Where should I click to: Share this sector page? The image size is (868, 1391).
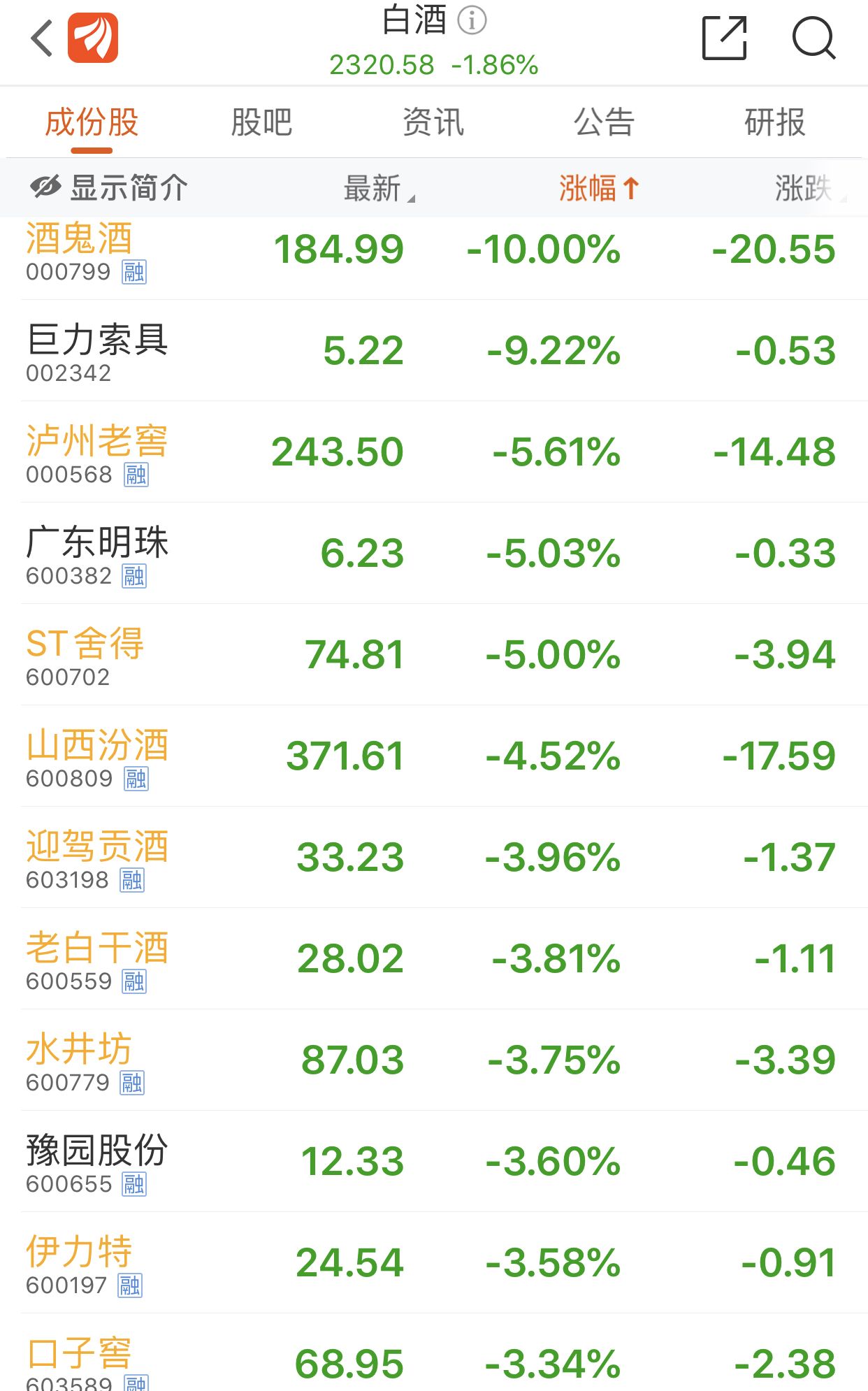(725, 38)
